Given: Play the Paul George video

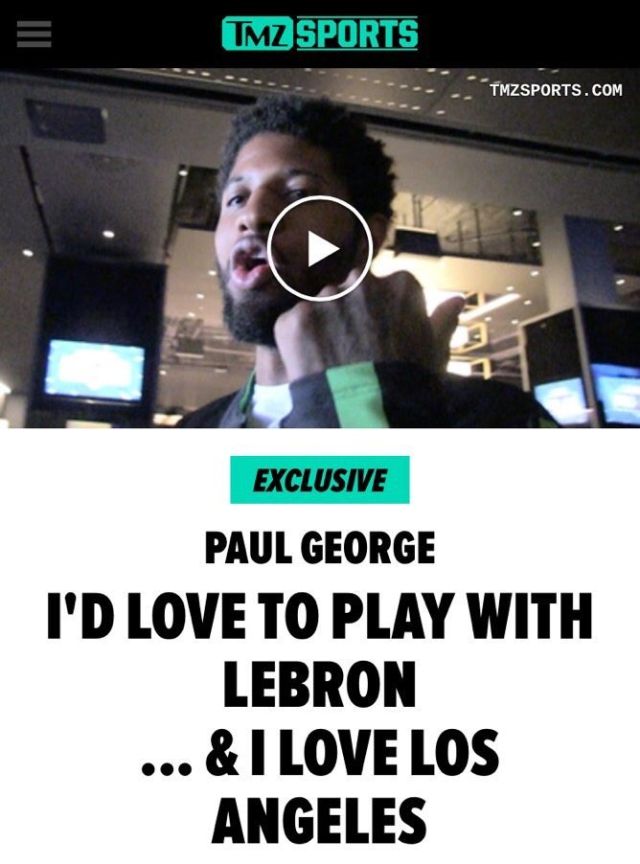Looking at the screenshot, I should click(320, 248).
